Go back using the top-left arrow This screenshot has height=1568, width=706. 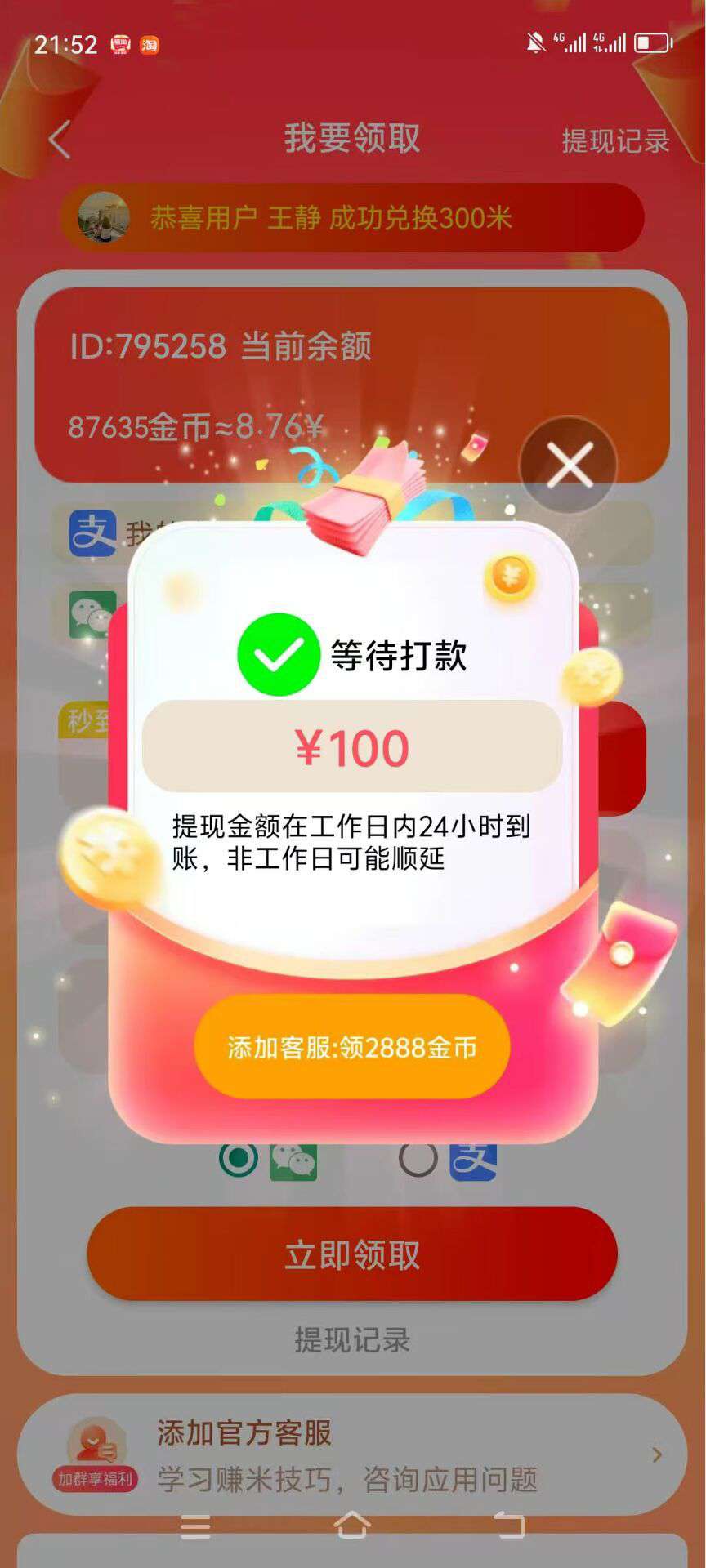60,139
